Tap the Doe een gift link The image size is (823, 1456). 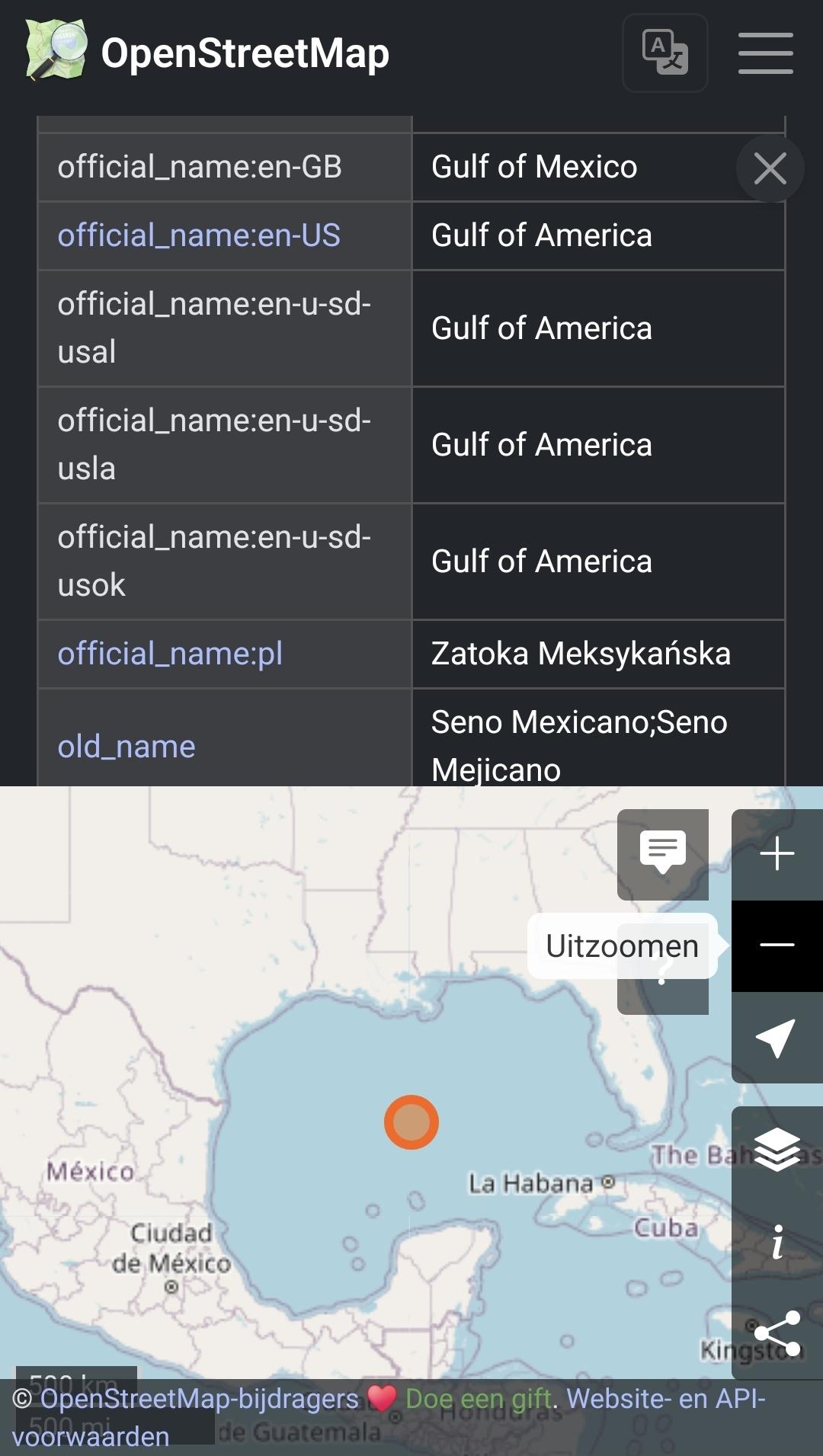(479, 1398)
